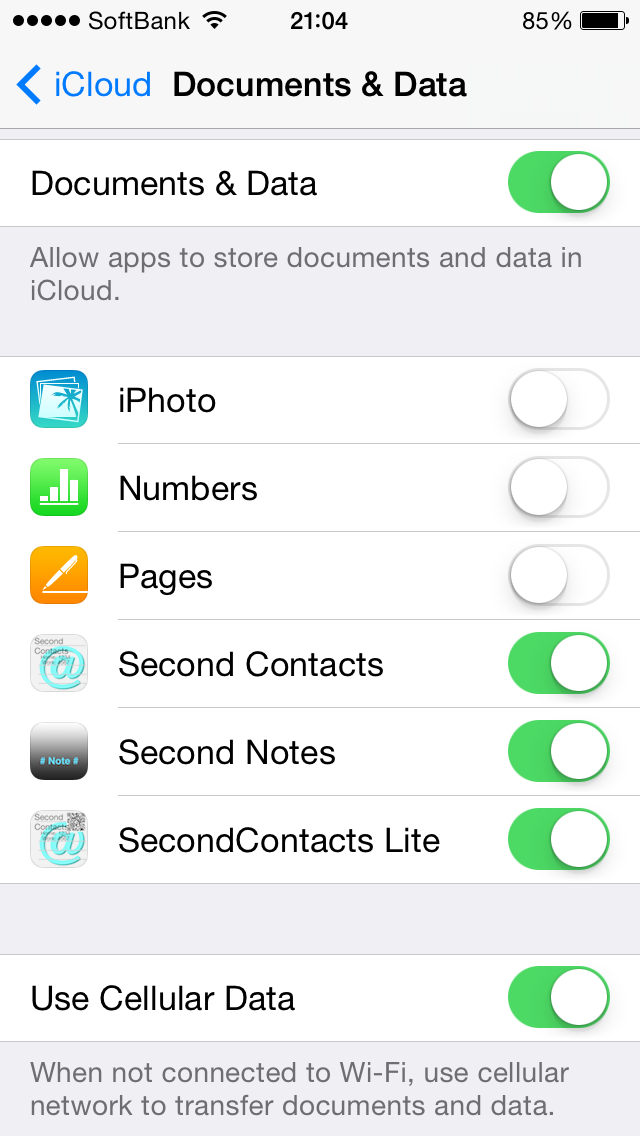This screenshot has height=1136, width=640.
Task: Enable the Pages switch
Action: click(x=558, y=575)
